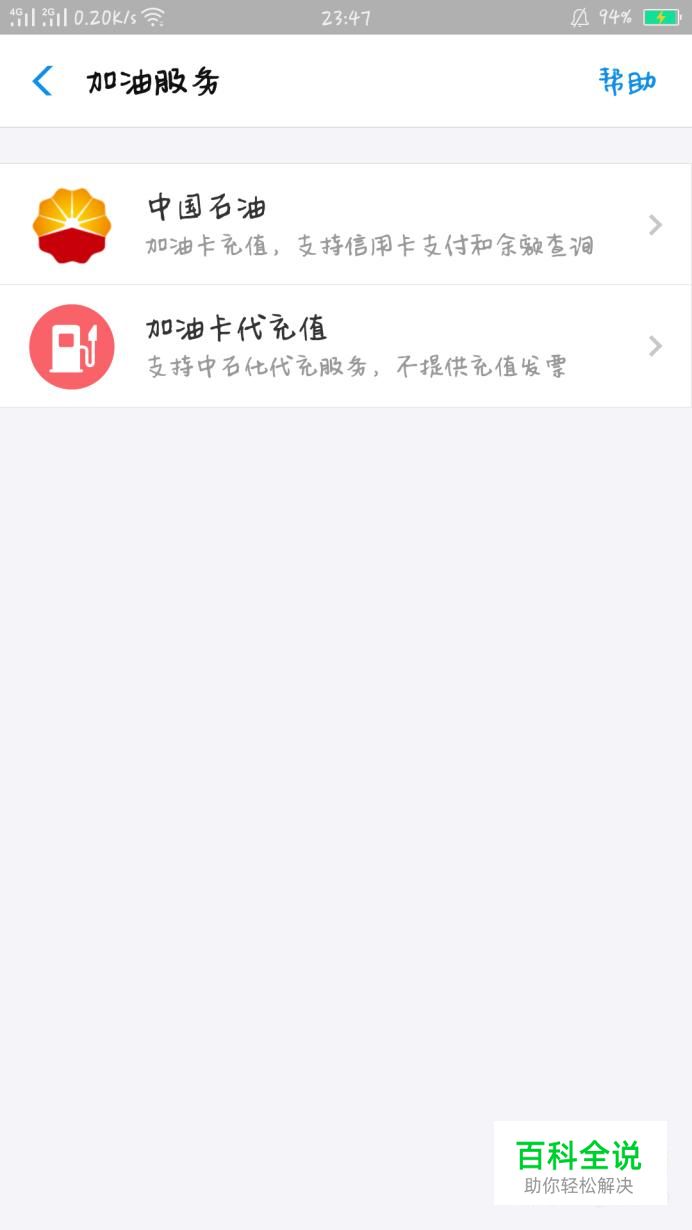Open 加油卡代充值 service
Image resolution: width=692 pixels, height=1230 pixels.
click(345, 346)
